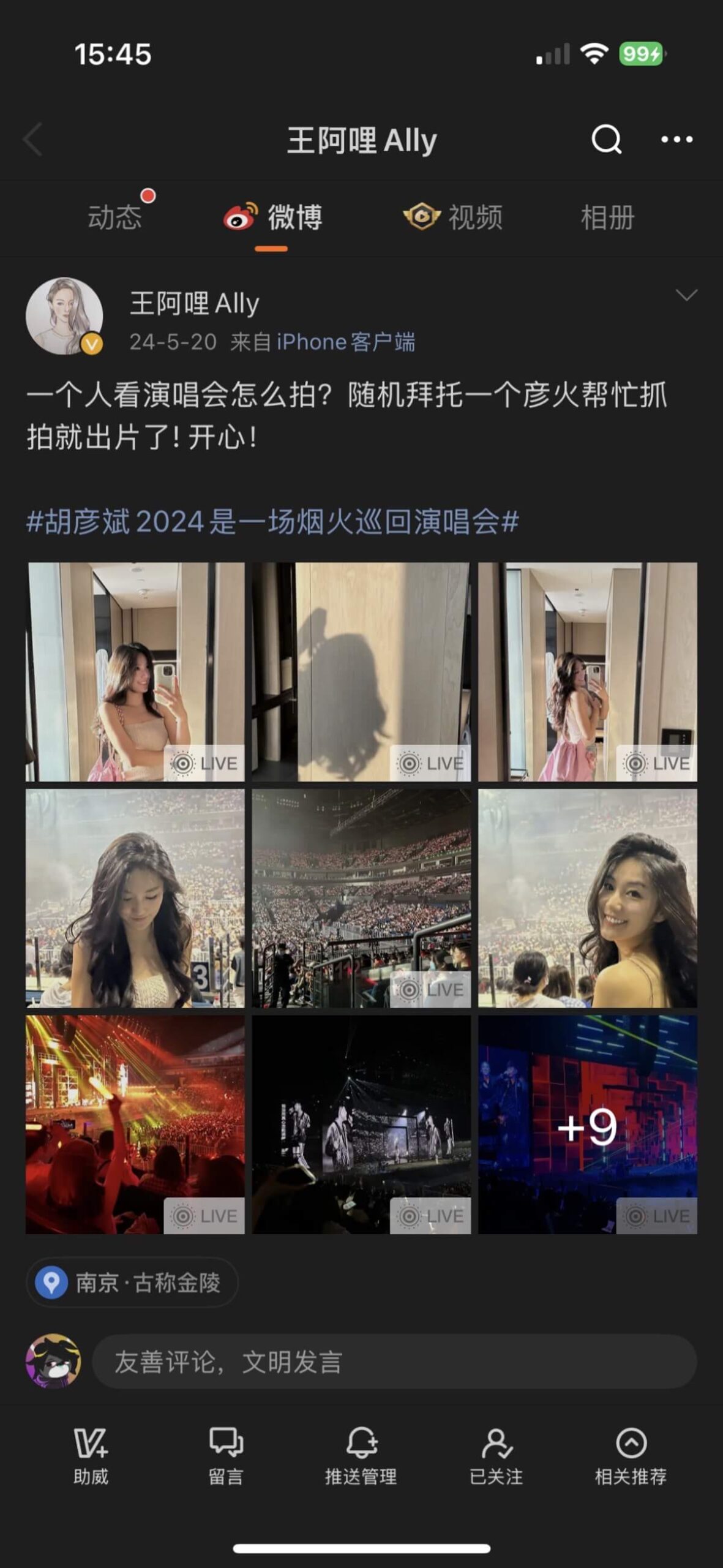Screen dimensions: 723x1568
Task: Tap the 友善评论 comment field
Action: click(394, 1362)
